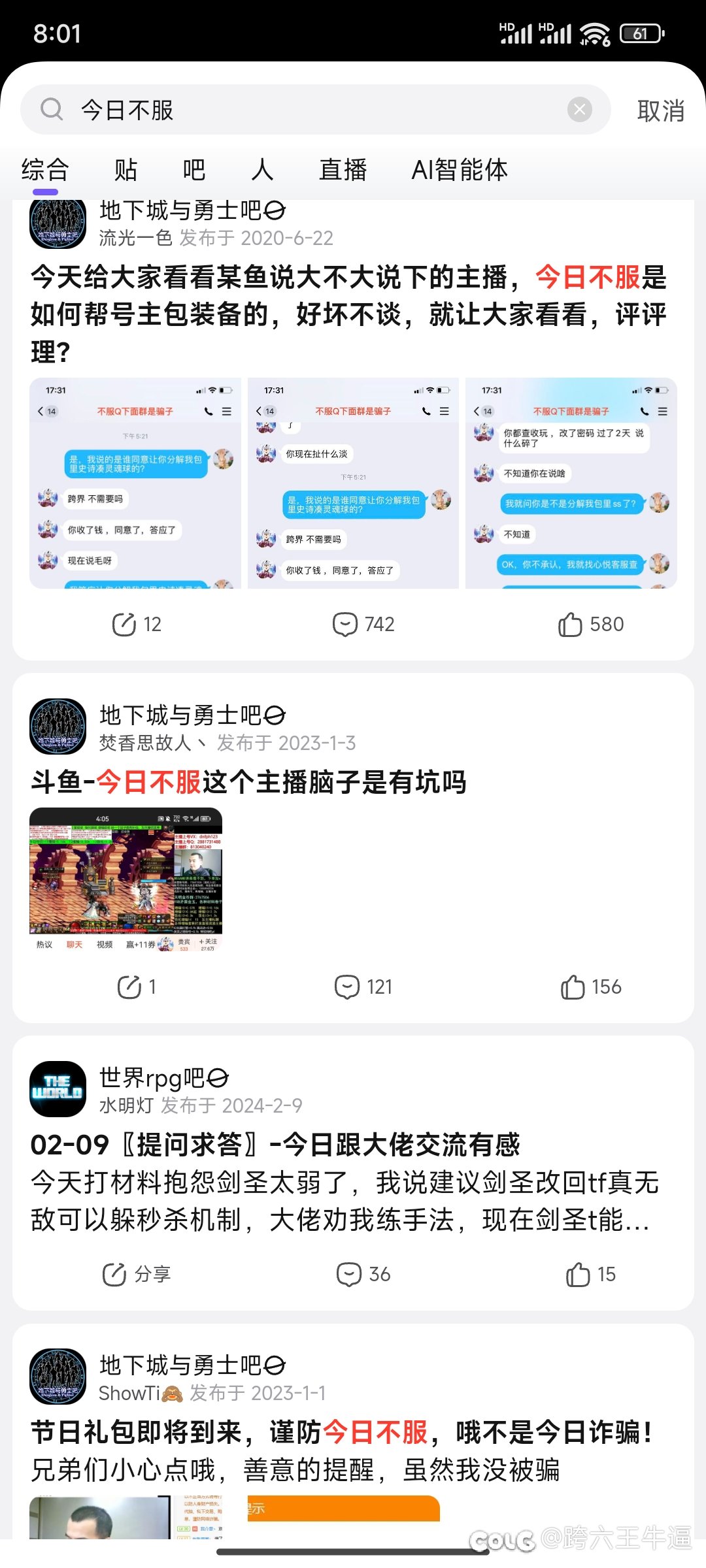Cancel the search with 取消
This screenshot has width=706, height=1568.
(x=661, y=110)
